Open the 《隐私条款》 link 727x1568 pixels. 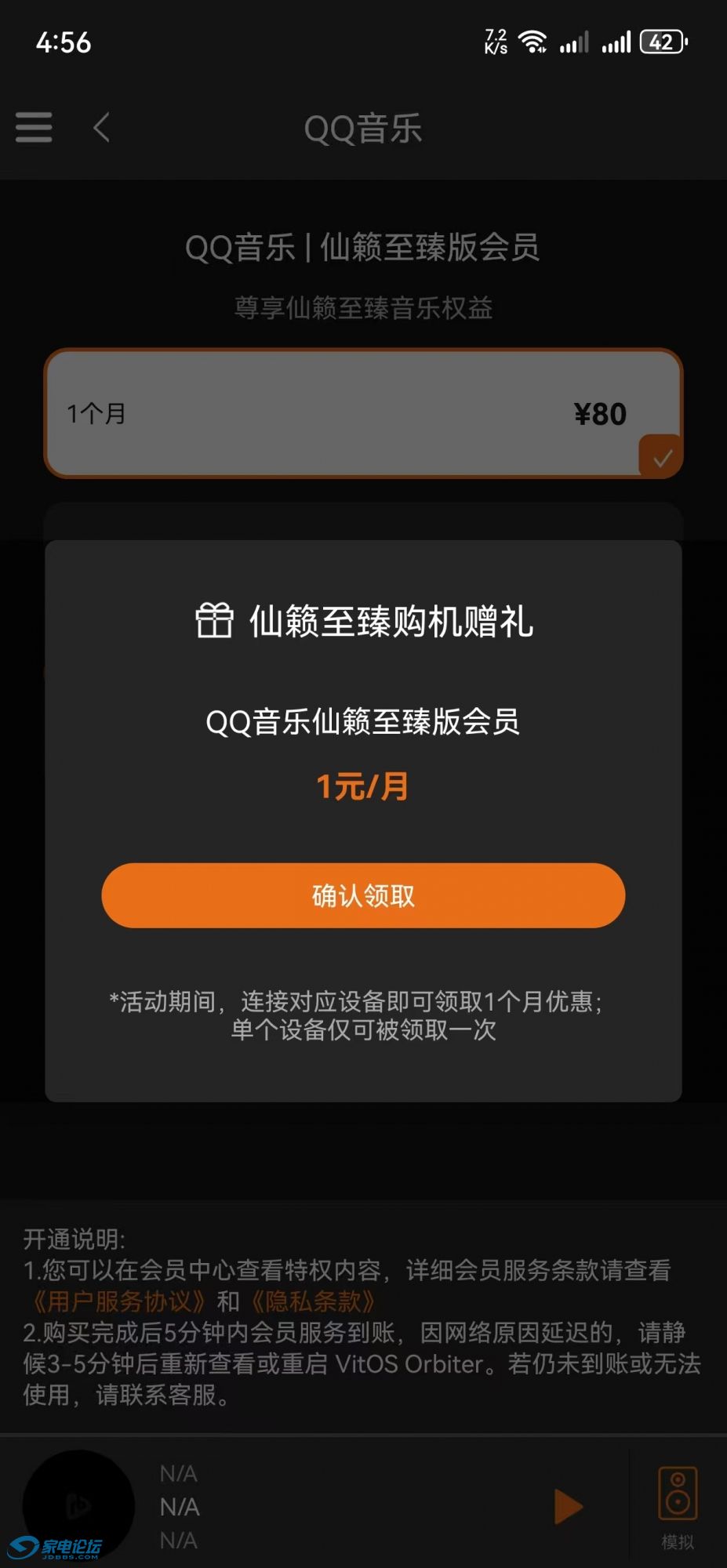click(x=312, y=1301)
